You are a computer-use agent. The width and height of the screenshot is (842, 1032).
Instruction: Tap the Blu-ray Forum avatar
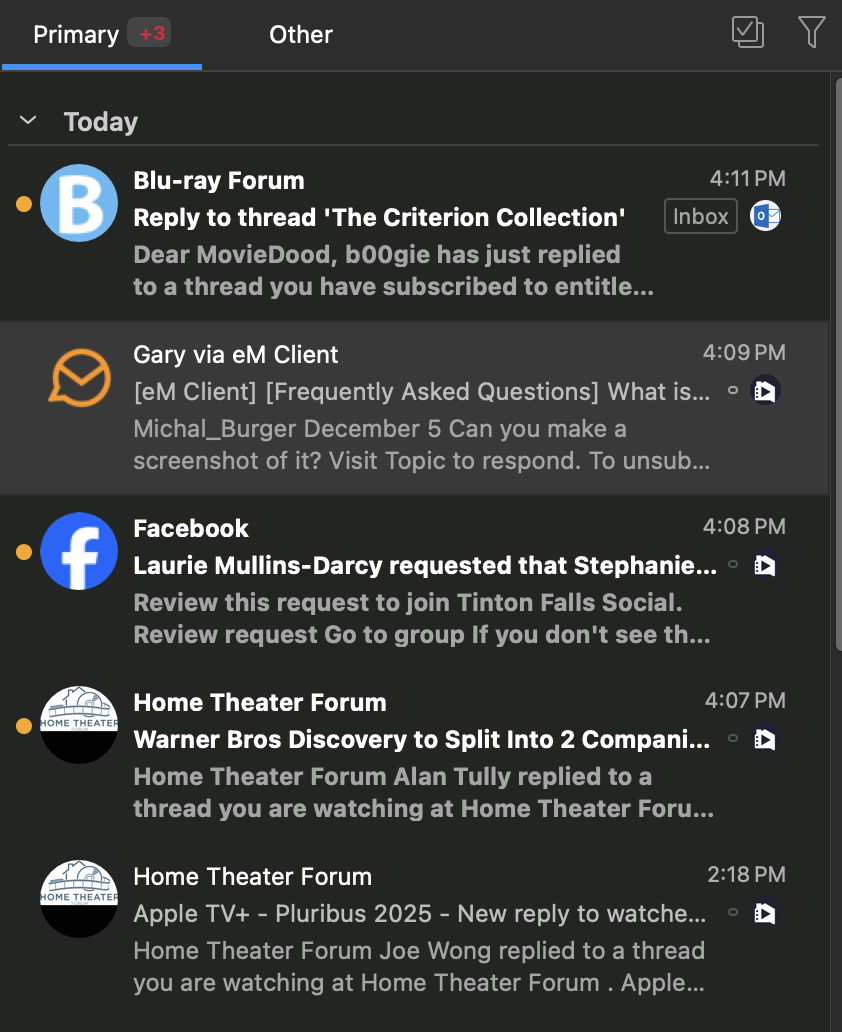[78, 203]
